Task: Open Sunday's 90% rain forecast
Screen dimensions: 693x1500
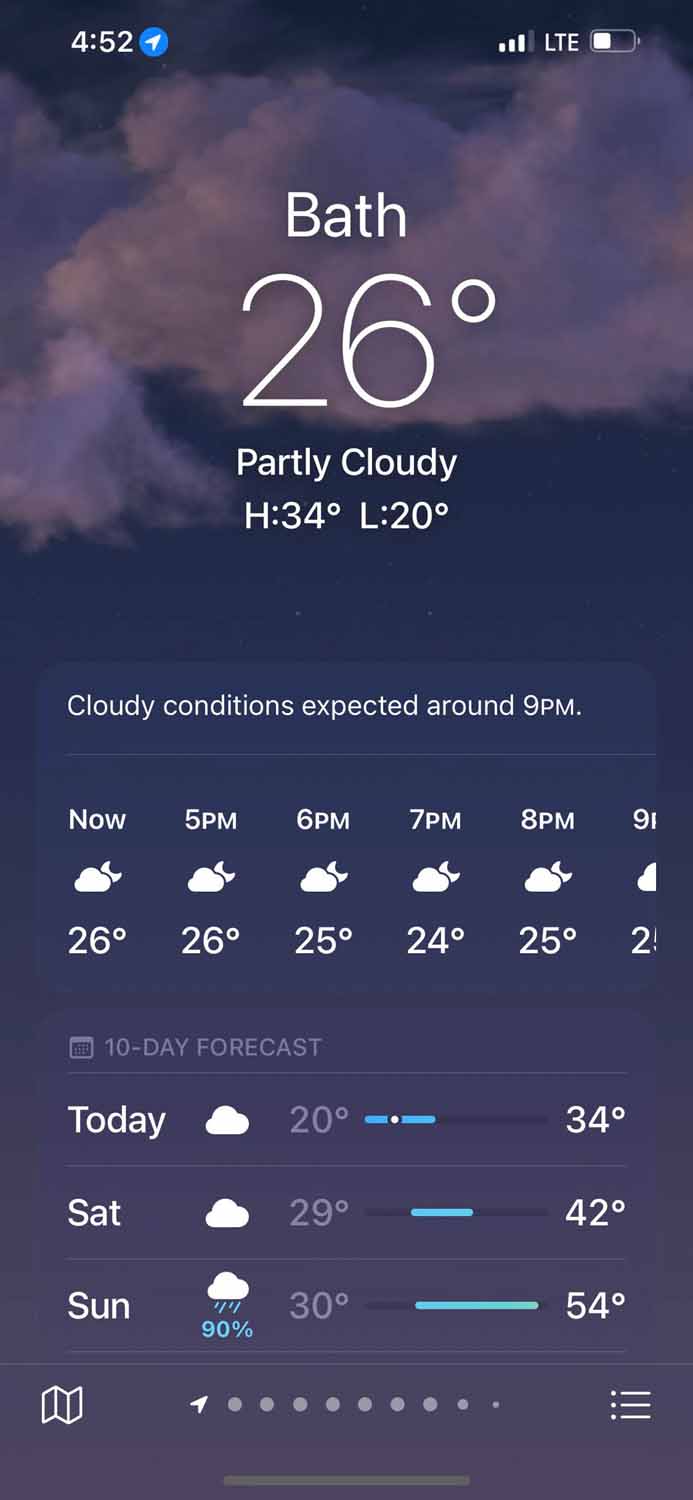Action: pos(346,1306)
